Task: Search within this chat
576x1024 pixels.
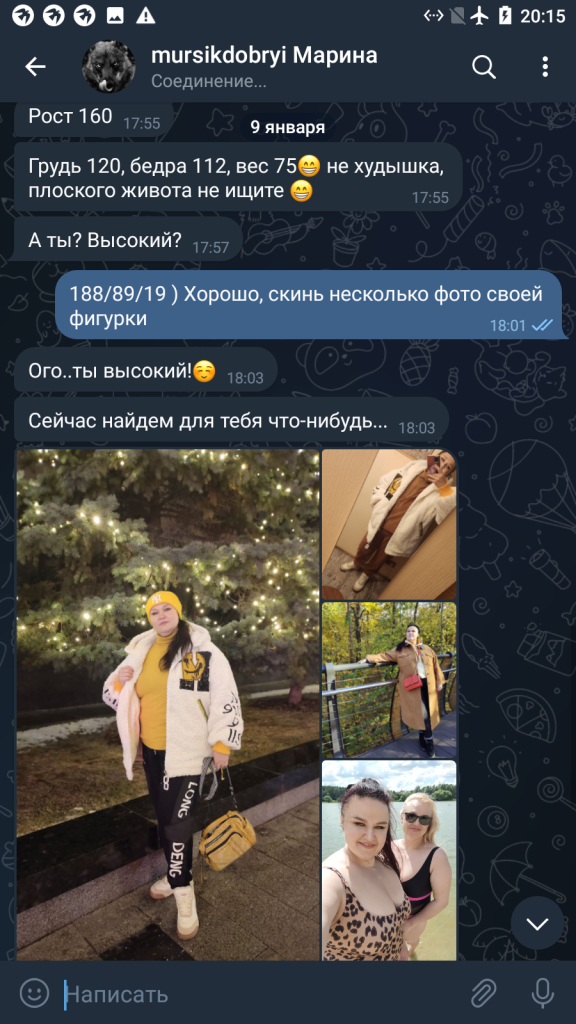Action: click(x=484, y=67)
